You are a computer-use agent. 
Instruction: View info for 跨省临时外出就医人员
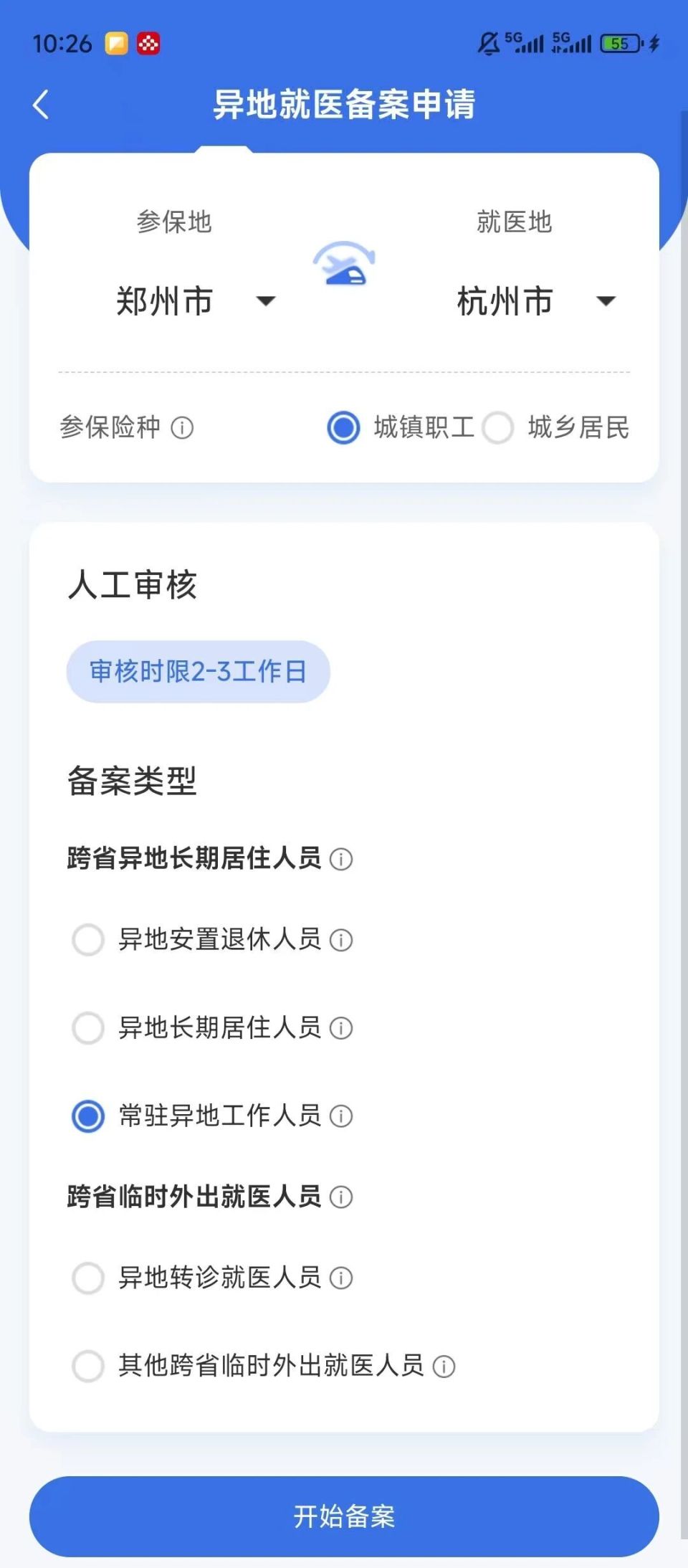click(x=343, y=1197)
